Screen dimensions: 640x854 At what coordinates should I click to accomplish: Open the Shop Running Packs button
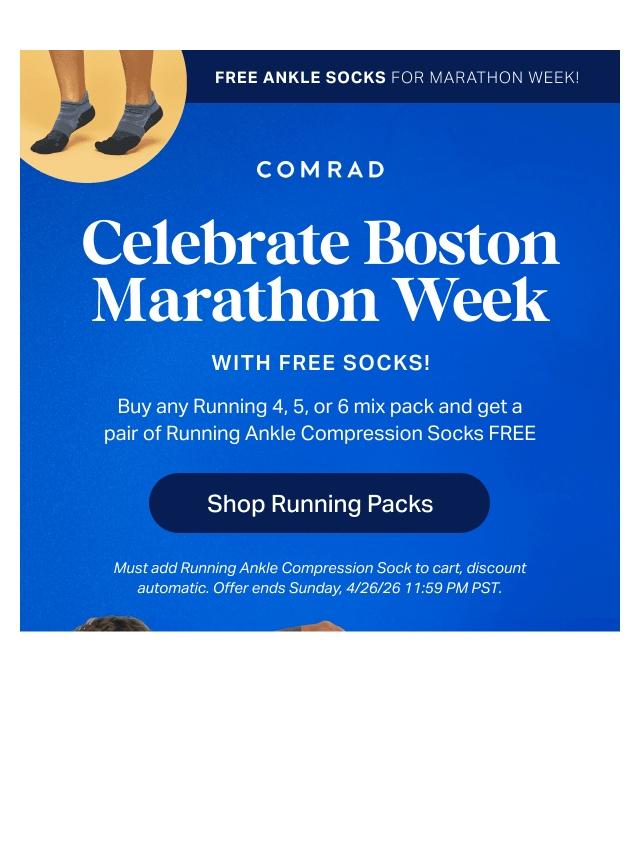[319, 503]
